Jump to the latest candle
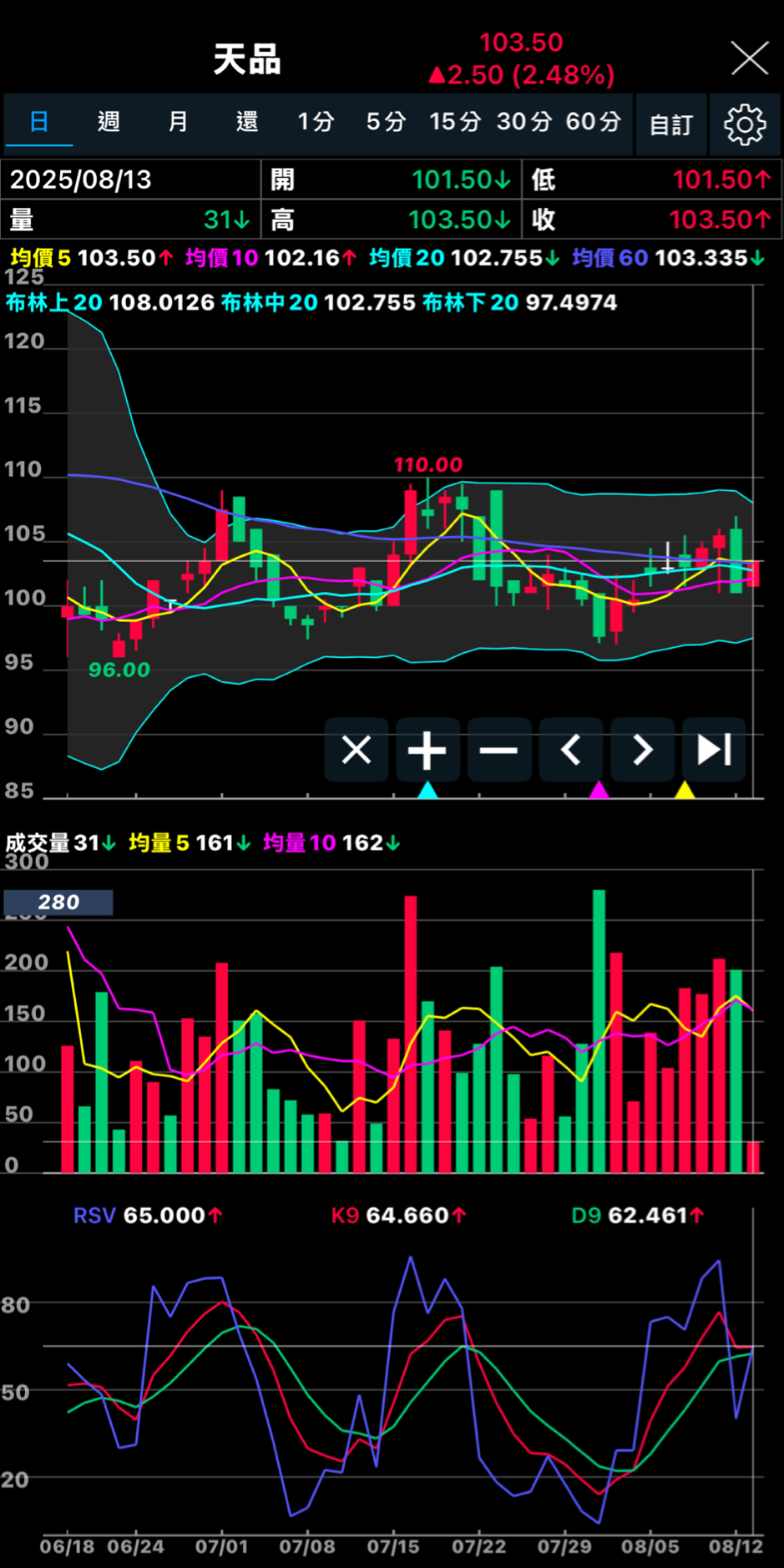The image size is (784, 1568). coord(714,750)
